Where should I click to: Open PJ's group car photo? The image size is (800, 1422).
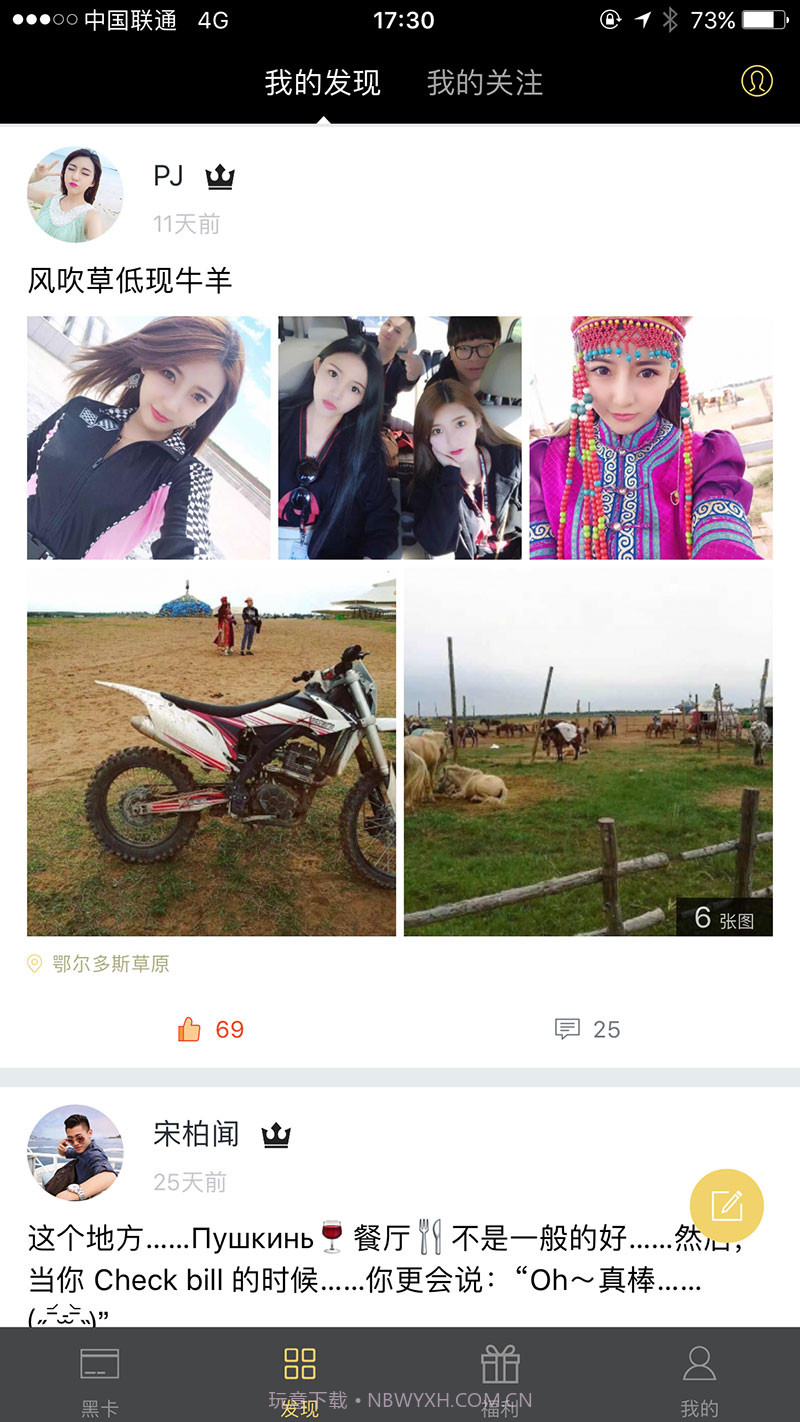point(400,438)
